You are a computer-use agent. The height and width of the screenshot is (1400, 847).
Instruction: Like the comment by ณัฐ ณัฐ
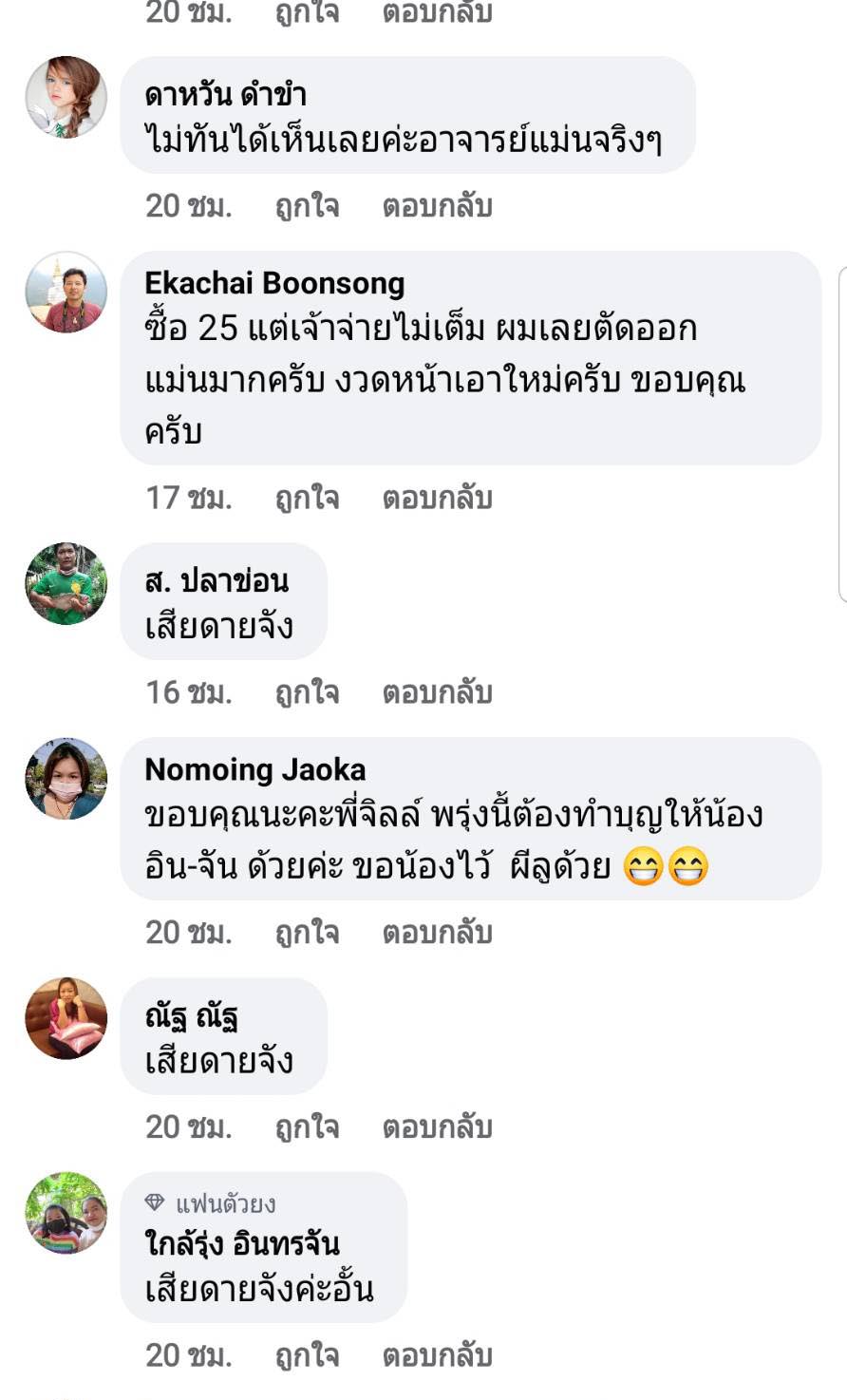pos(307,1127)
